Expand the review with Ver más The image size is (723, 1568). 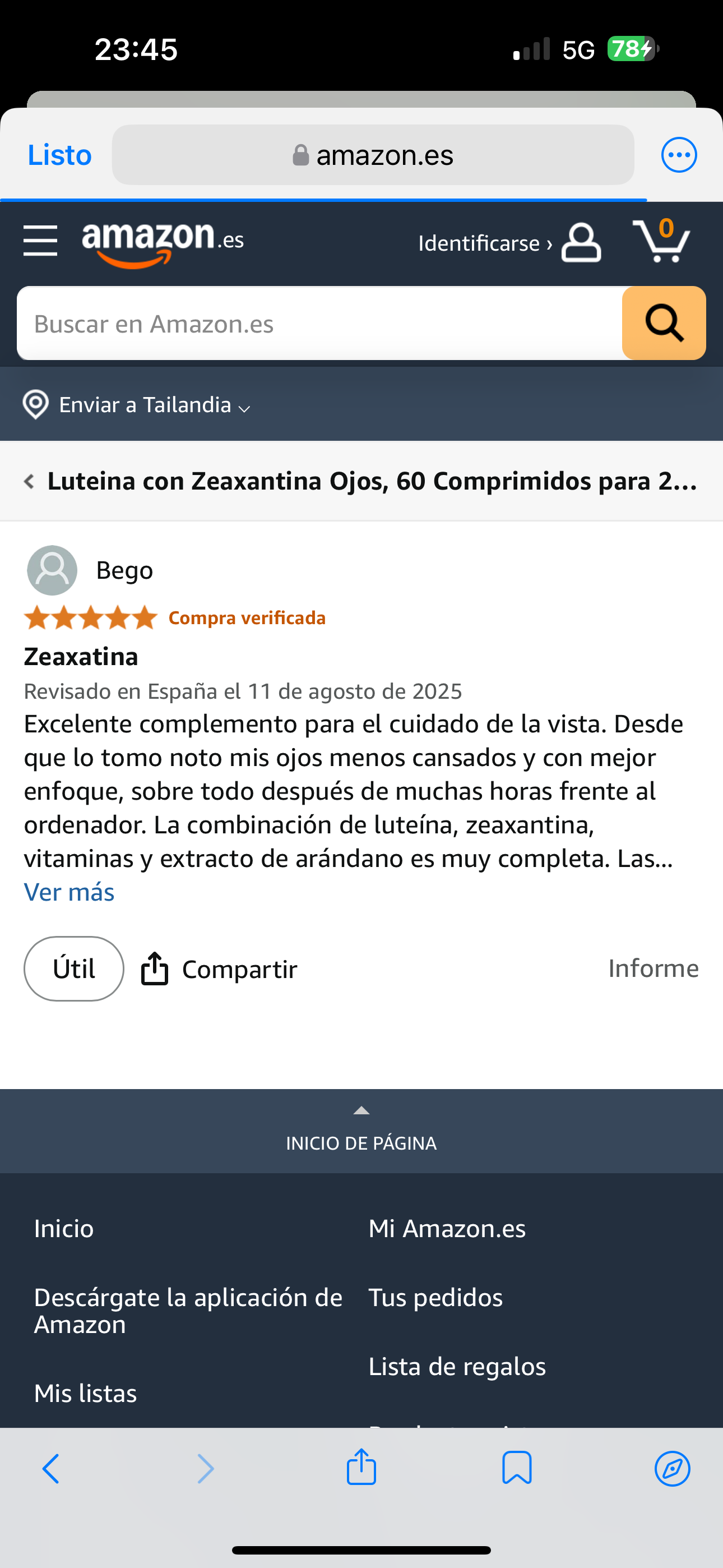[x=69, y=892]
